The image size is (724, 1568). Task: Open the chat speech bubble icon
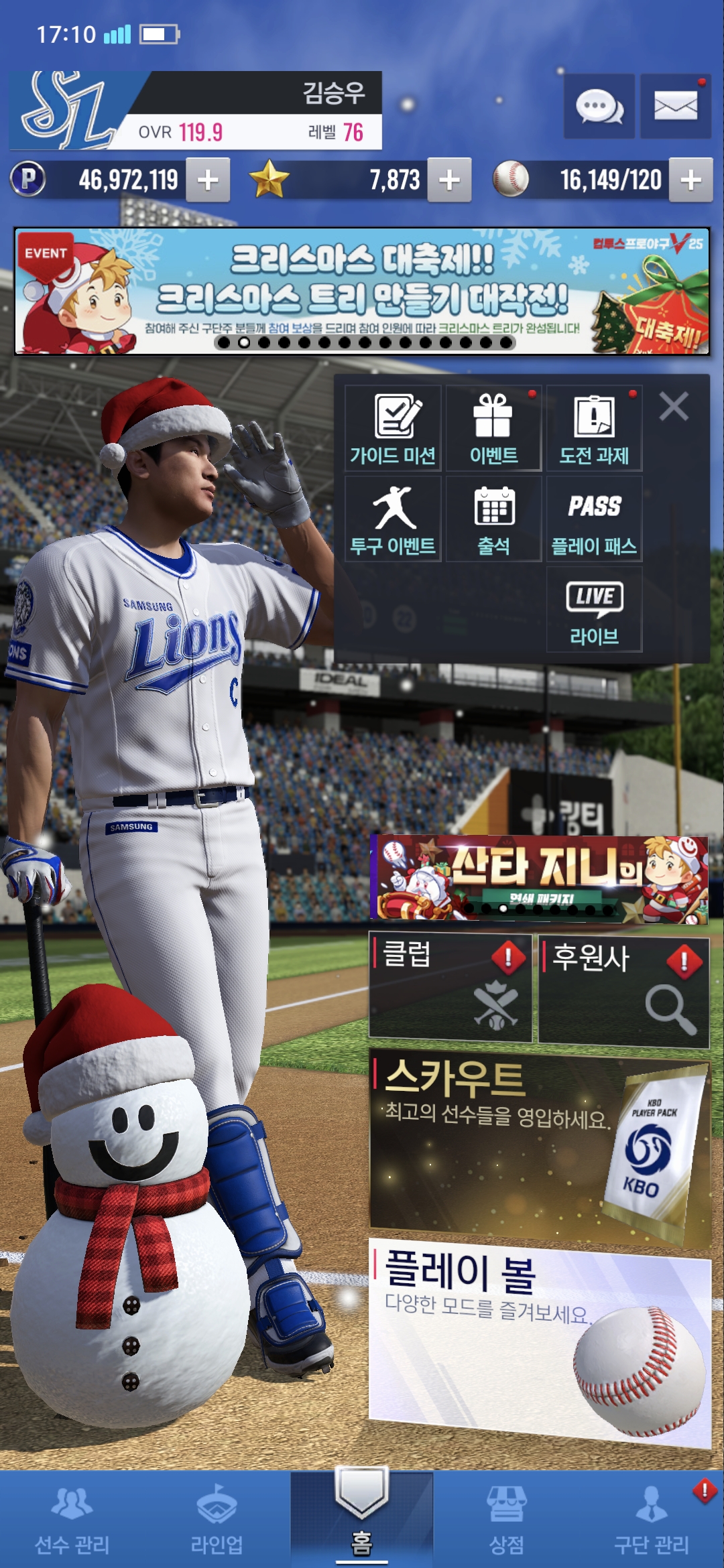(x=599, y=107)
